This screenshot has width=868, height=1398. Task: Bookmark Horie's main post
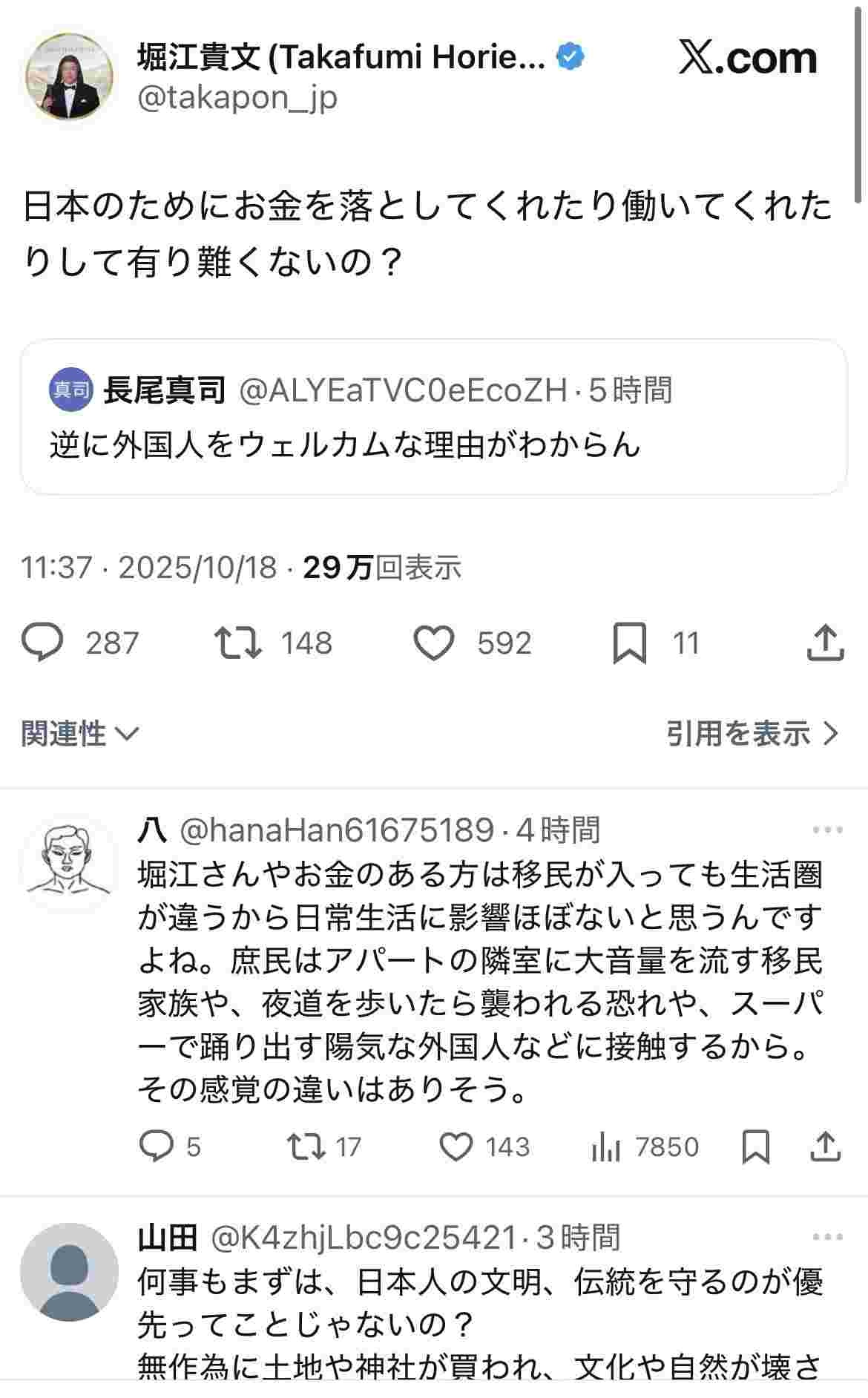point(629,643)
